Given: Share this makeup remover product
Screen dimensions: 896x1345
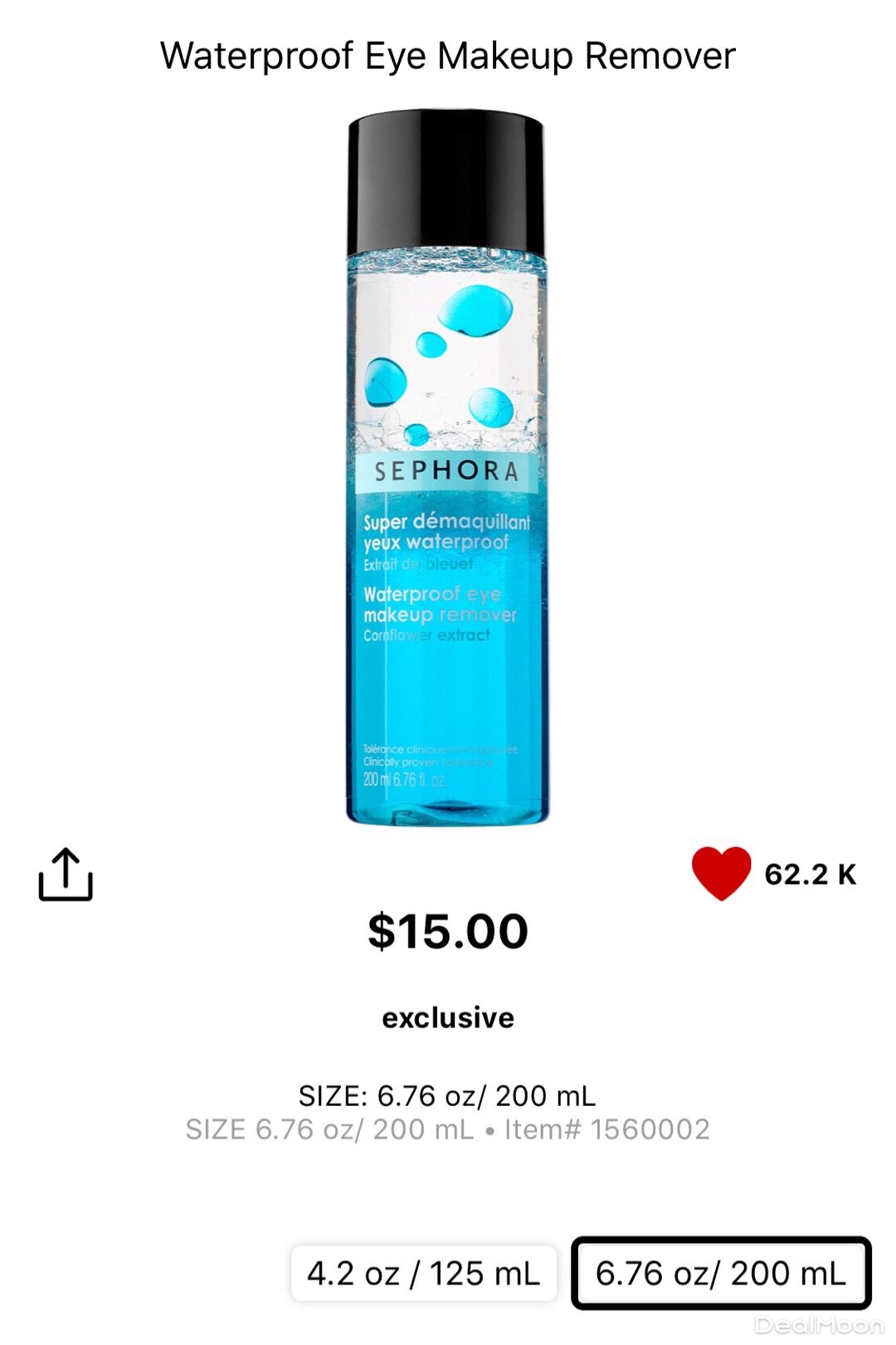Looking at the screenshot, I should coord(66,875).
